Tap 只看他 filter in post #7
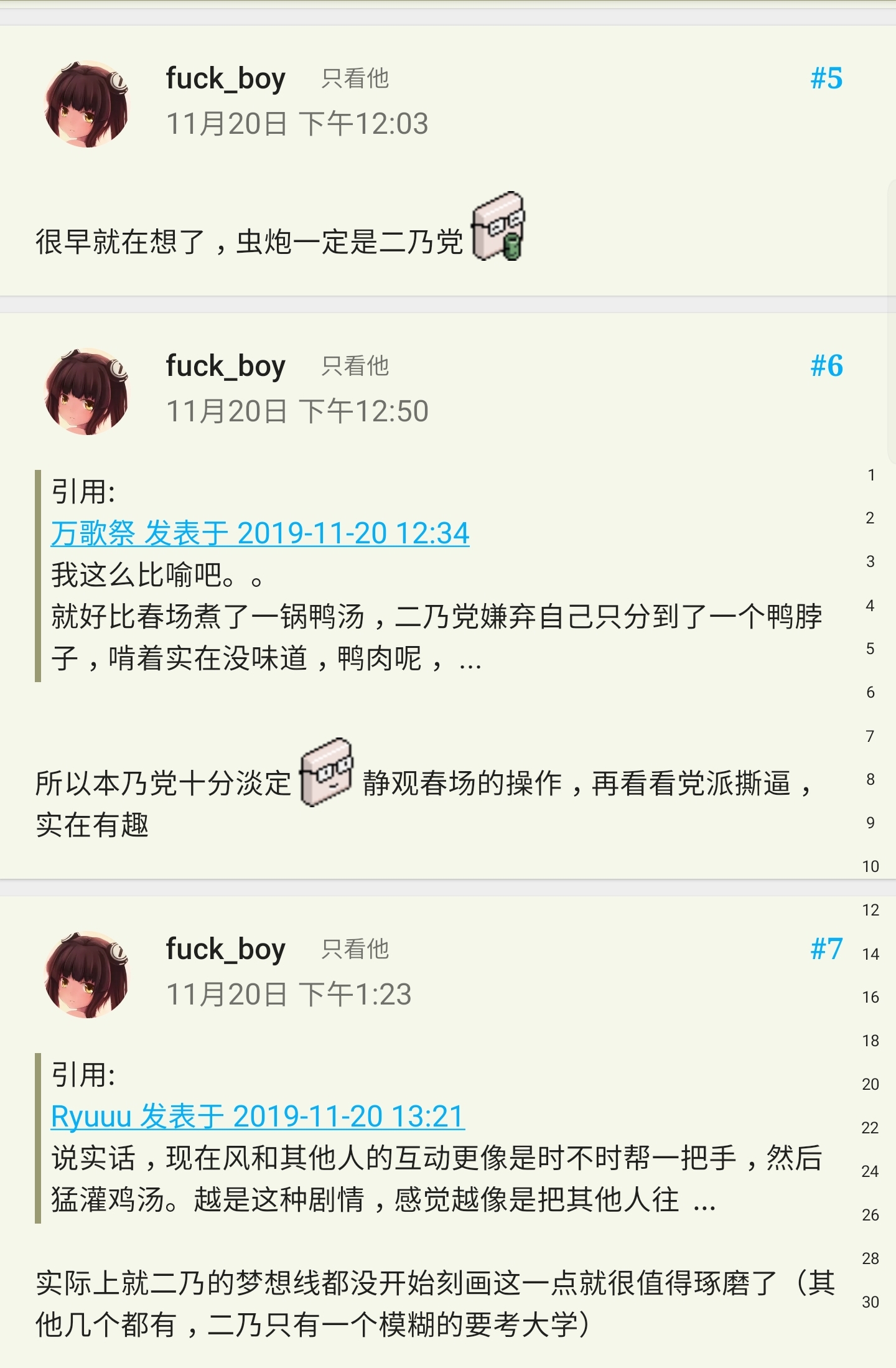 (355, 949)
